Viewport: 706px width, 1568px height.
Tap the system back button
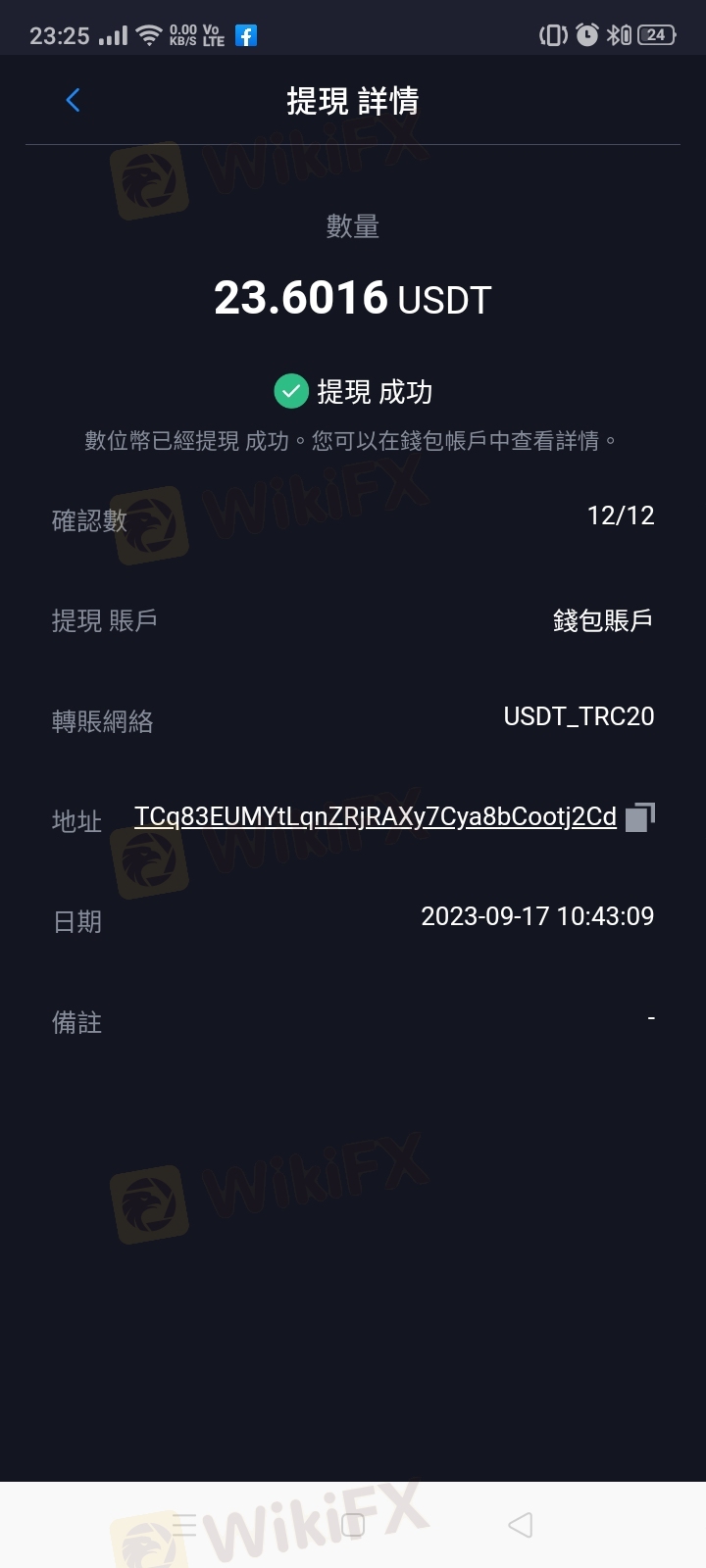[x=521, y=1525]
